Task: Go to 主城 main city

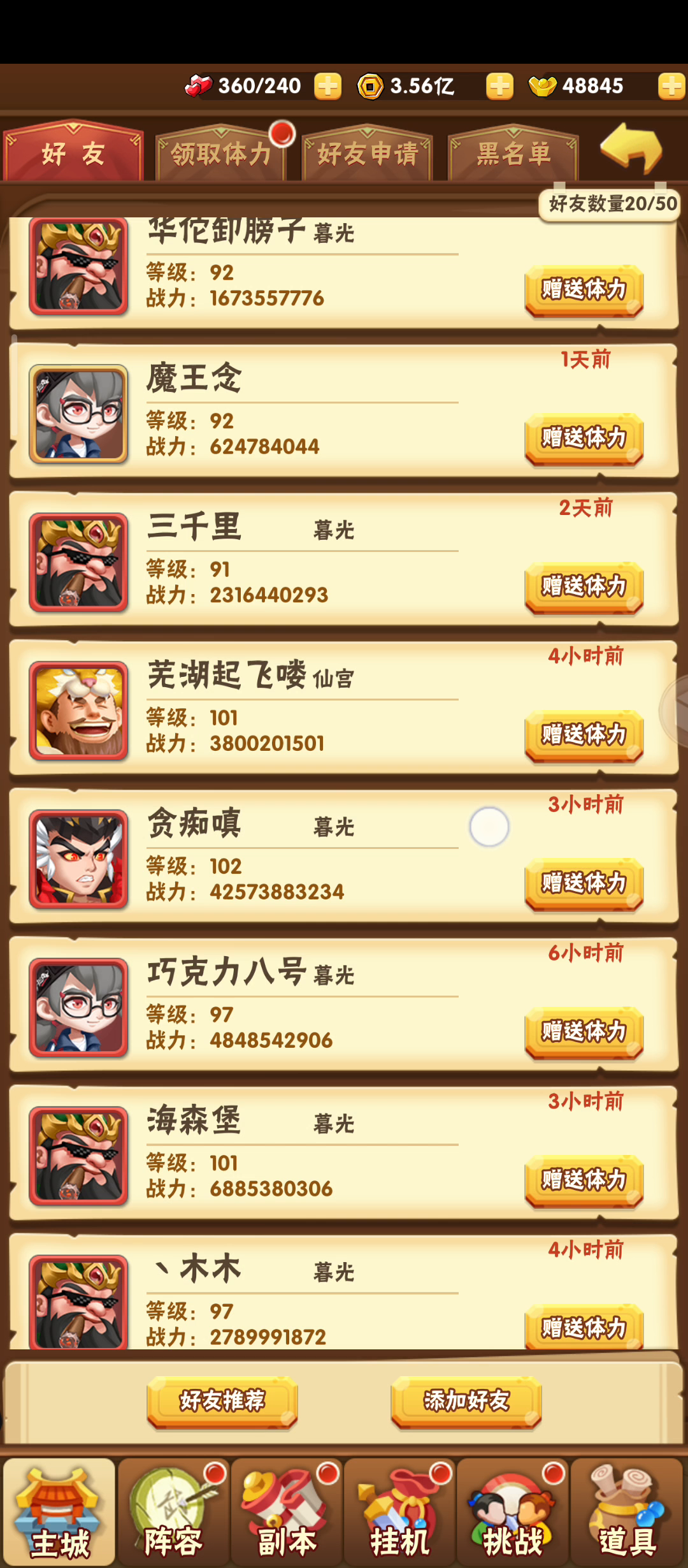Action: [59, 1513]
